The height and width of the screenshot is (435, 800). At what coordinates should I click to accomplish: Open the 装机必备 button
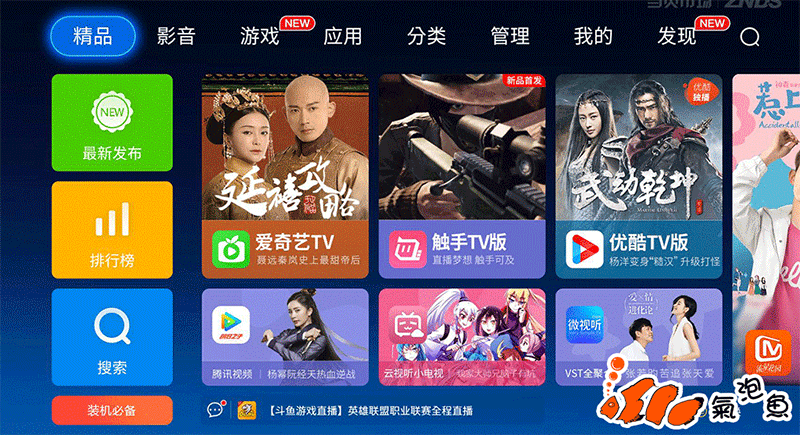112,410
